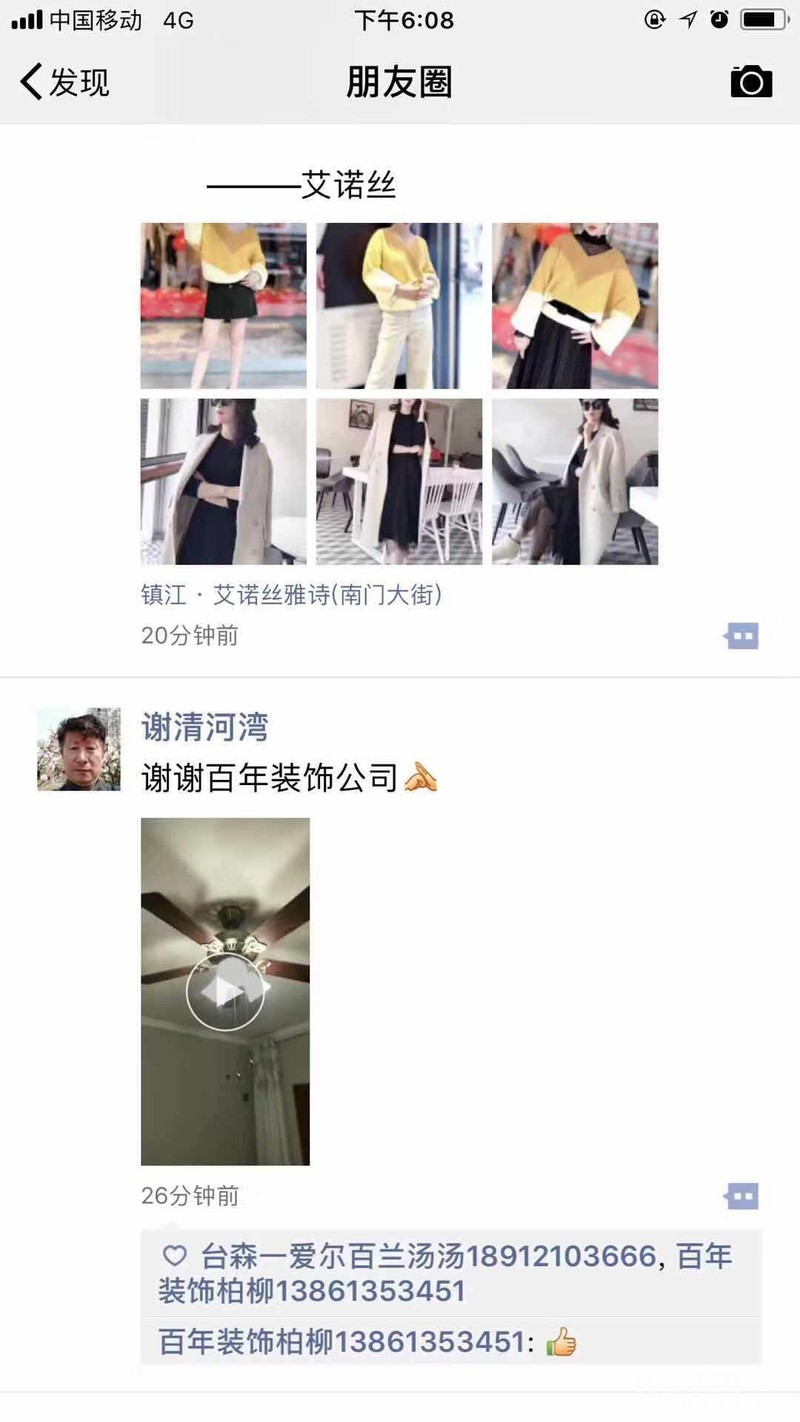Play the ceiling fan video
800x1422 pixels.
[x=225, y=991]
